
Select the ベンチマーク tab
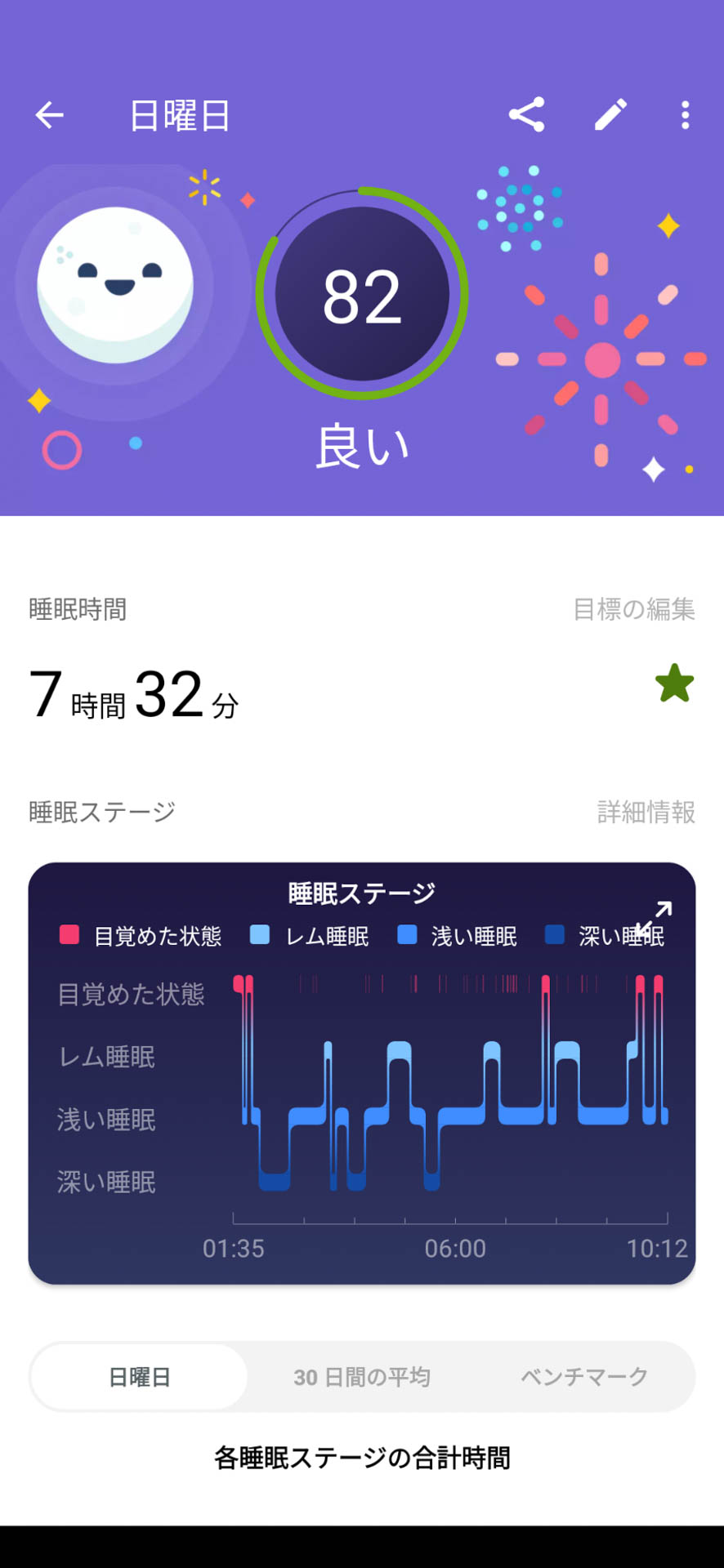[582, 1375]
